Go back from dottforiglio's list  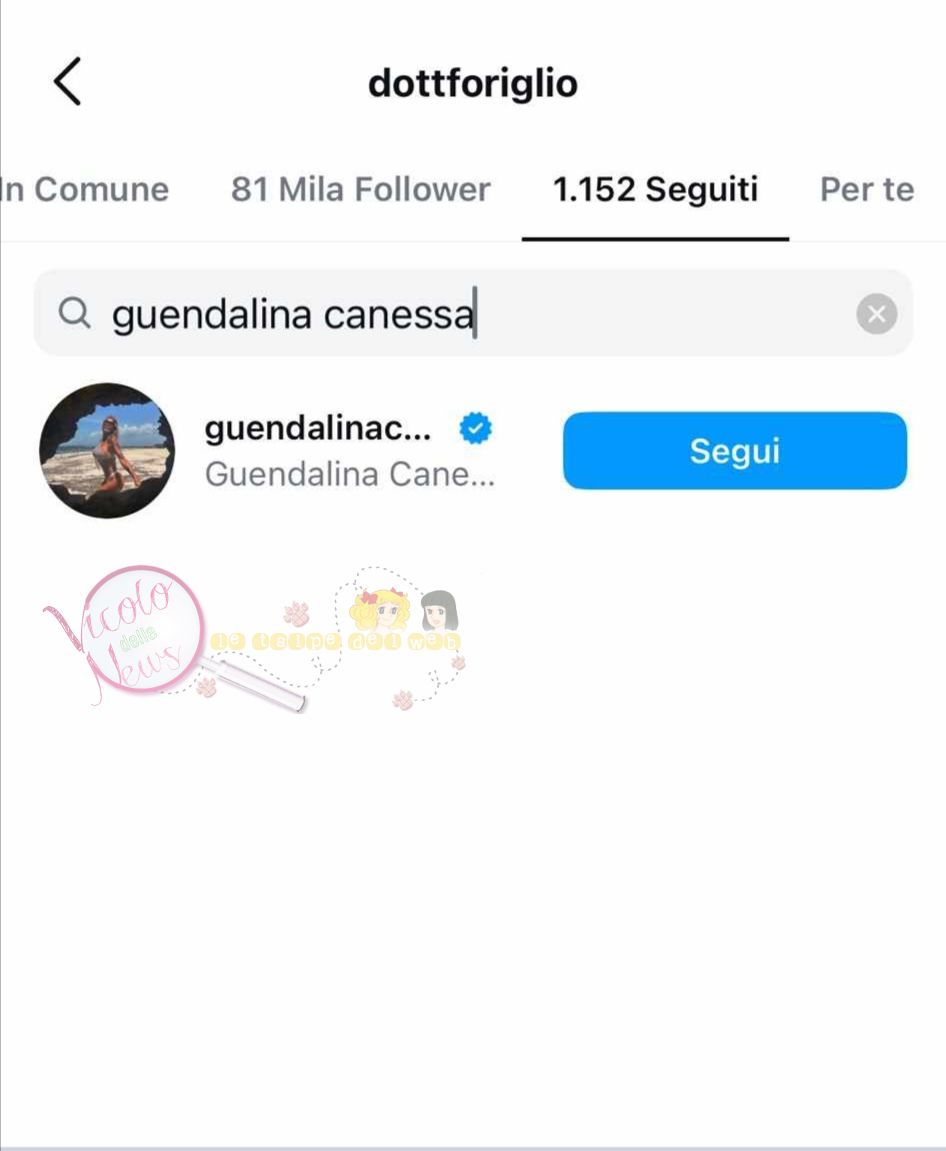(x=67, y=82)
